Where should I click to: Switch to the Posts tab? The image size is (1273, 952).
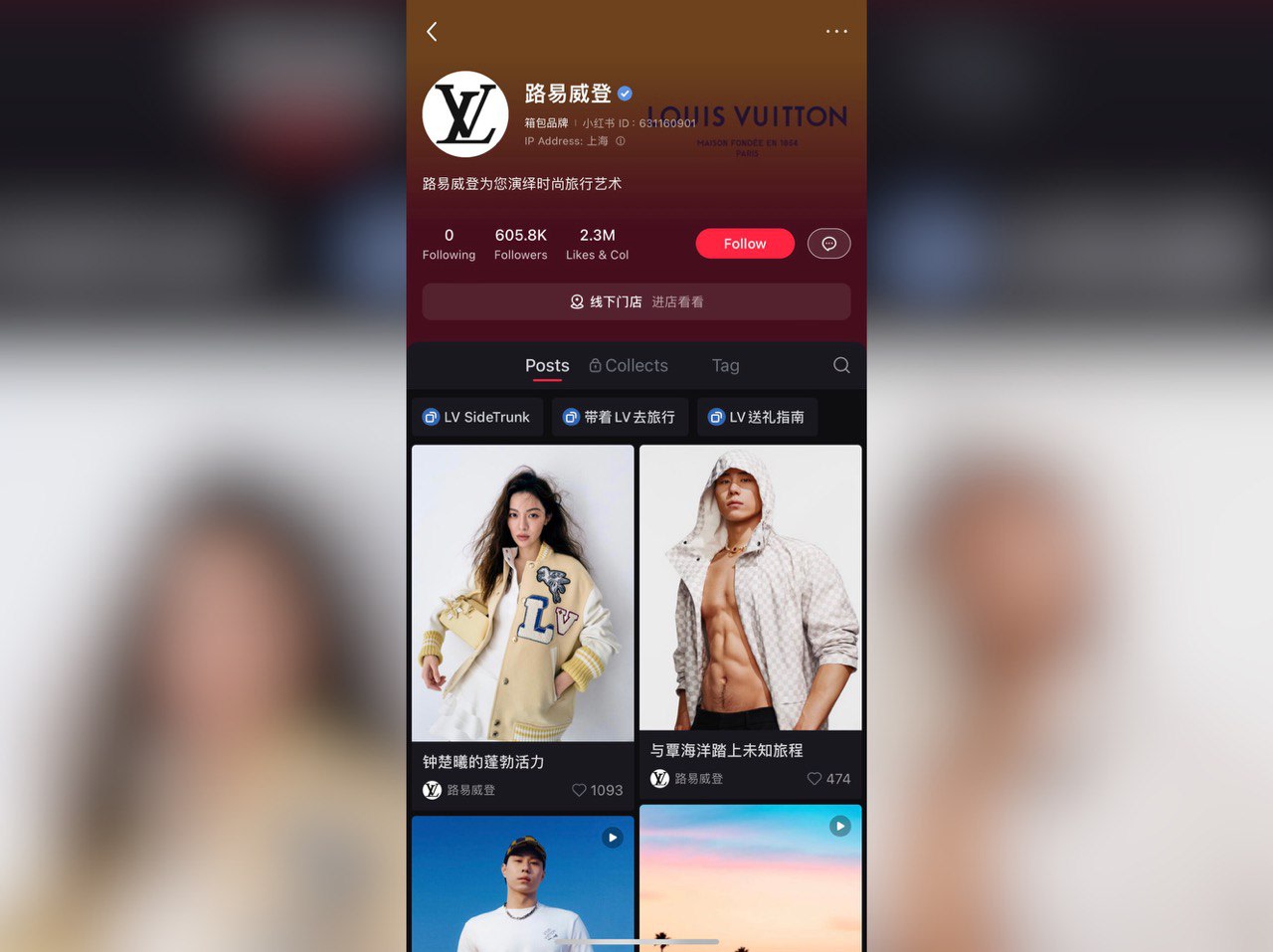click(547, 366)
